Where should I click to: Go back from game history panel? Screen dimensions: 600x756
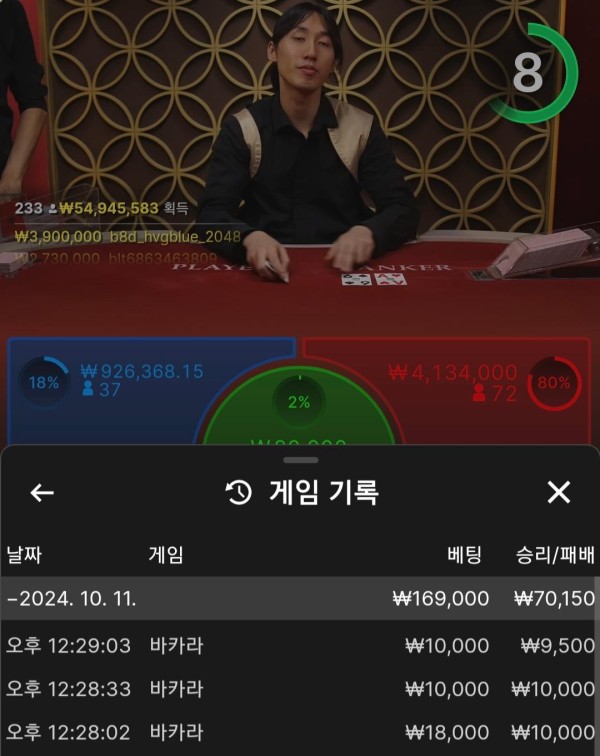(x=42, y=492)
